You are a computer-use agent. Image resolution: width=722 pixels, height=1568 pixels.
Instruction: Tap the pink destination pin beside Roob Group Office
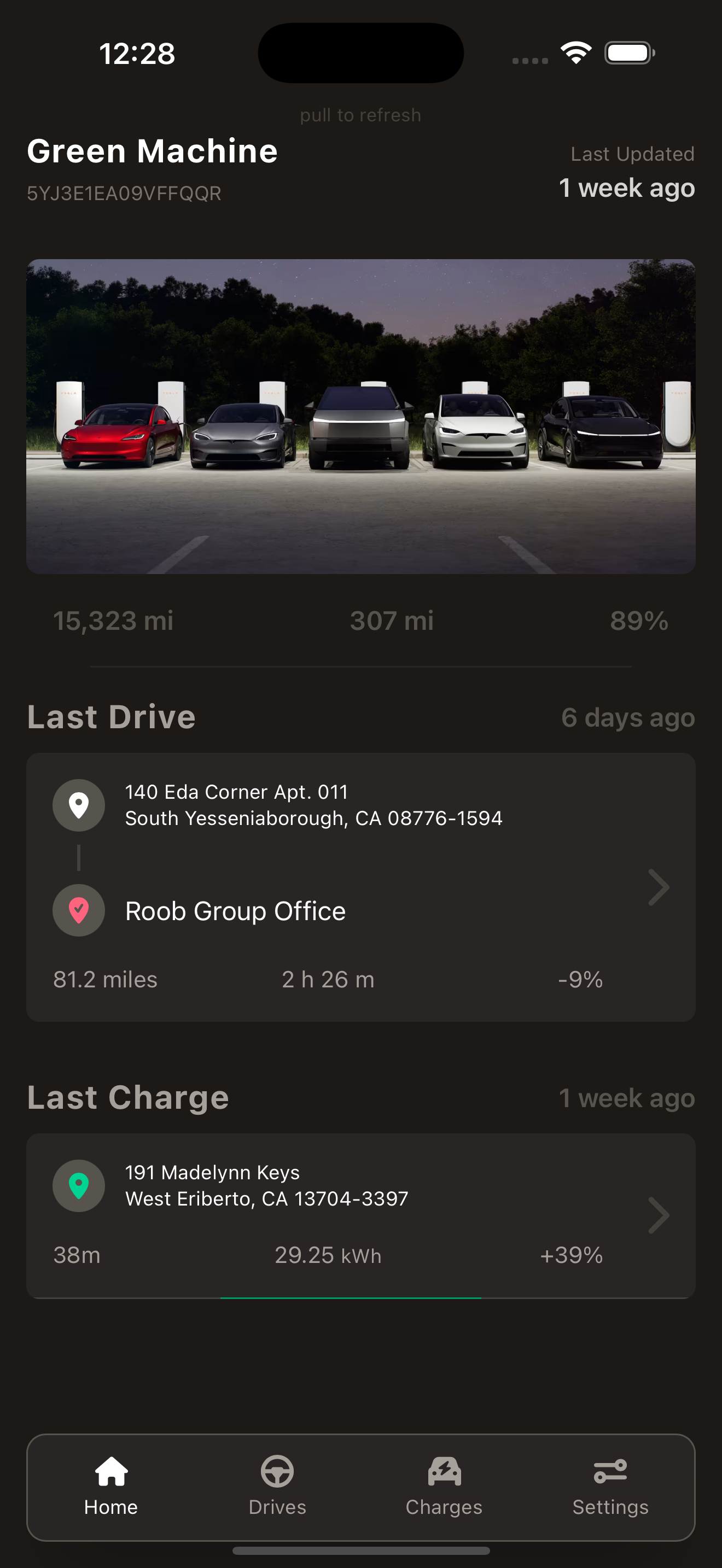pos(79,911)
